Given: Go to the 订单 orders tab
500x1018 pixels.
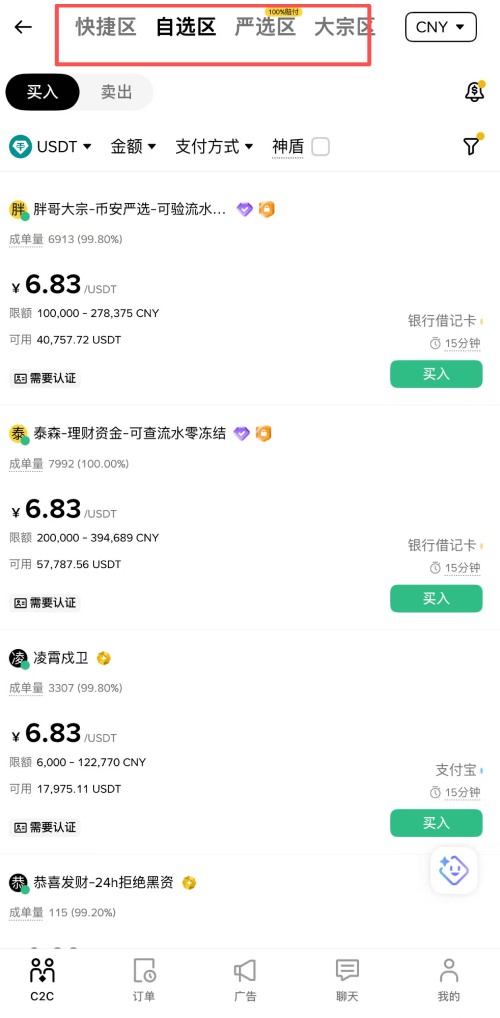Looking at the screenshot, I should point(144,979).
